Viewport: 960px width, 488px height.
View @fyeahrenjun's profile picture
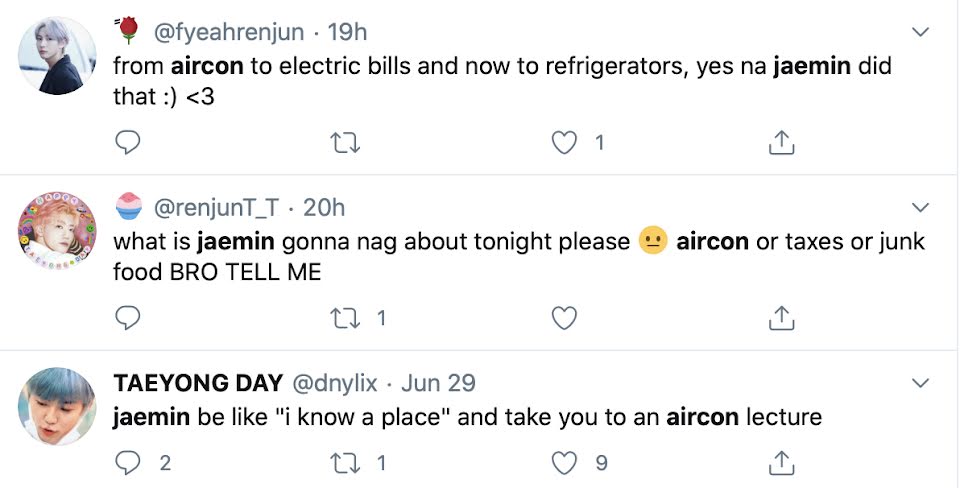click(57, 55)
